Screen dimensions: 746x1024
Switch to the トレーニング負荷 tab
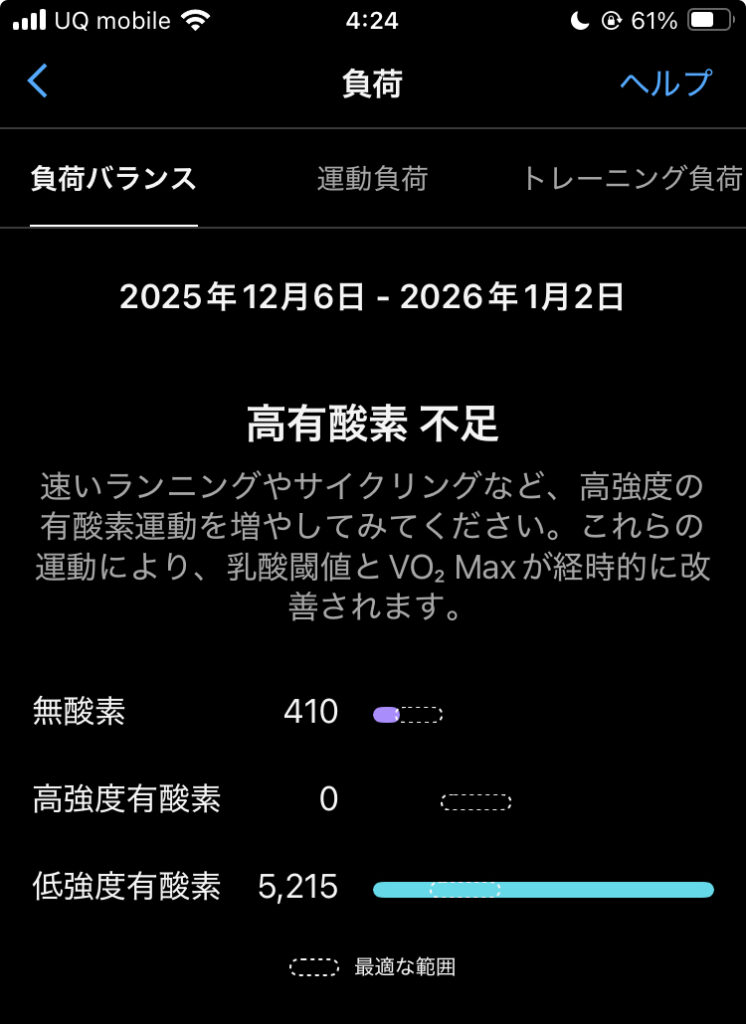point(632,179)
